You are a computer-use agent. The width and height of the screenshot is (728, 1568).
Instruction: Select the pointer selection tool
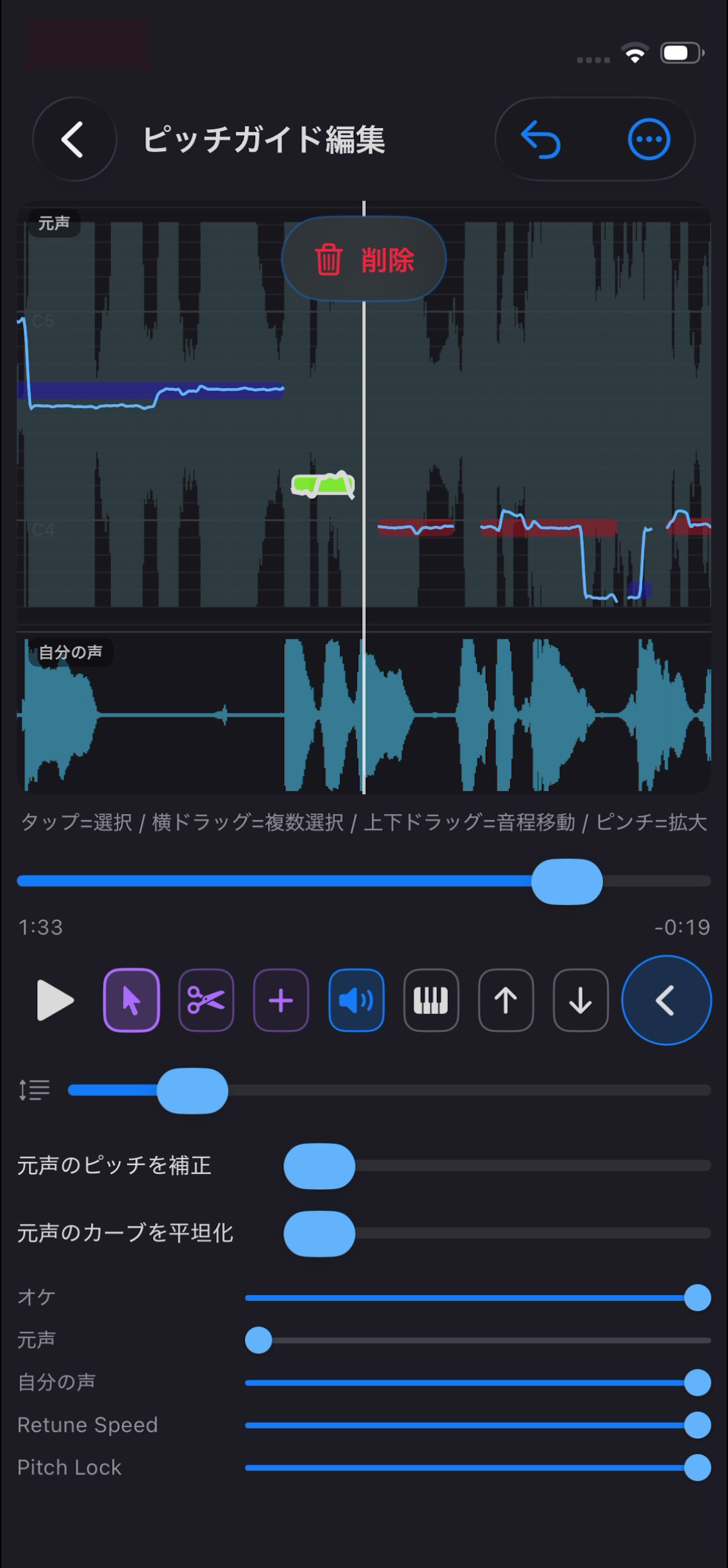pyautogui.click(x=131, y=1000)
